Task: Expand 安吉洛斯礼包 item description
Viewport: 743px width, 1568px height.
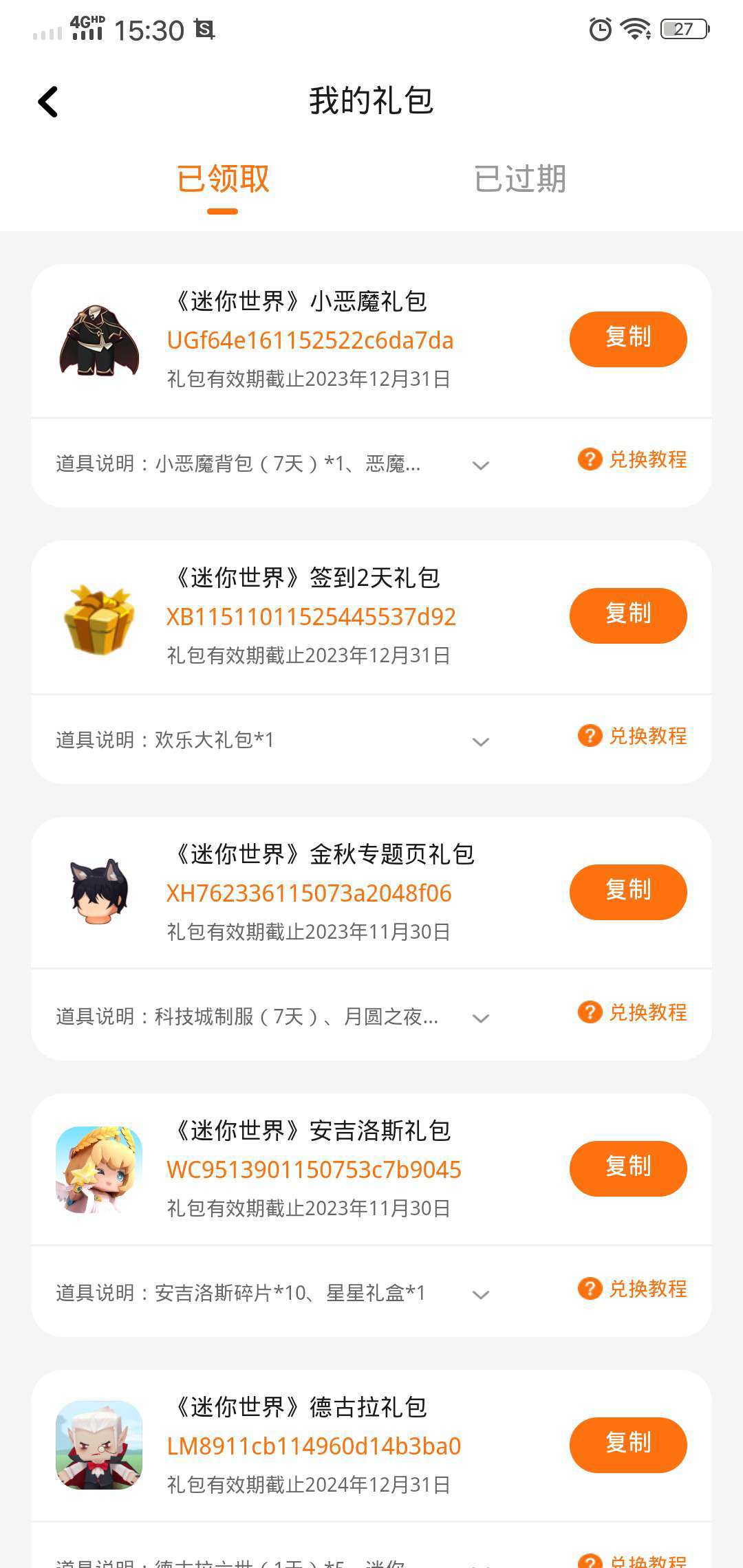Action: point(481,1295)
